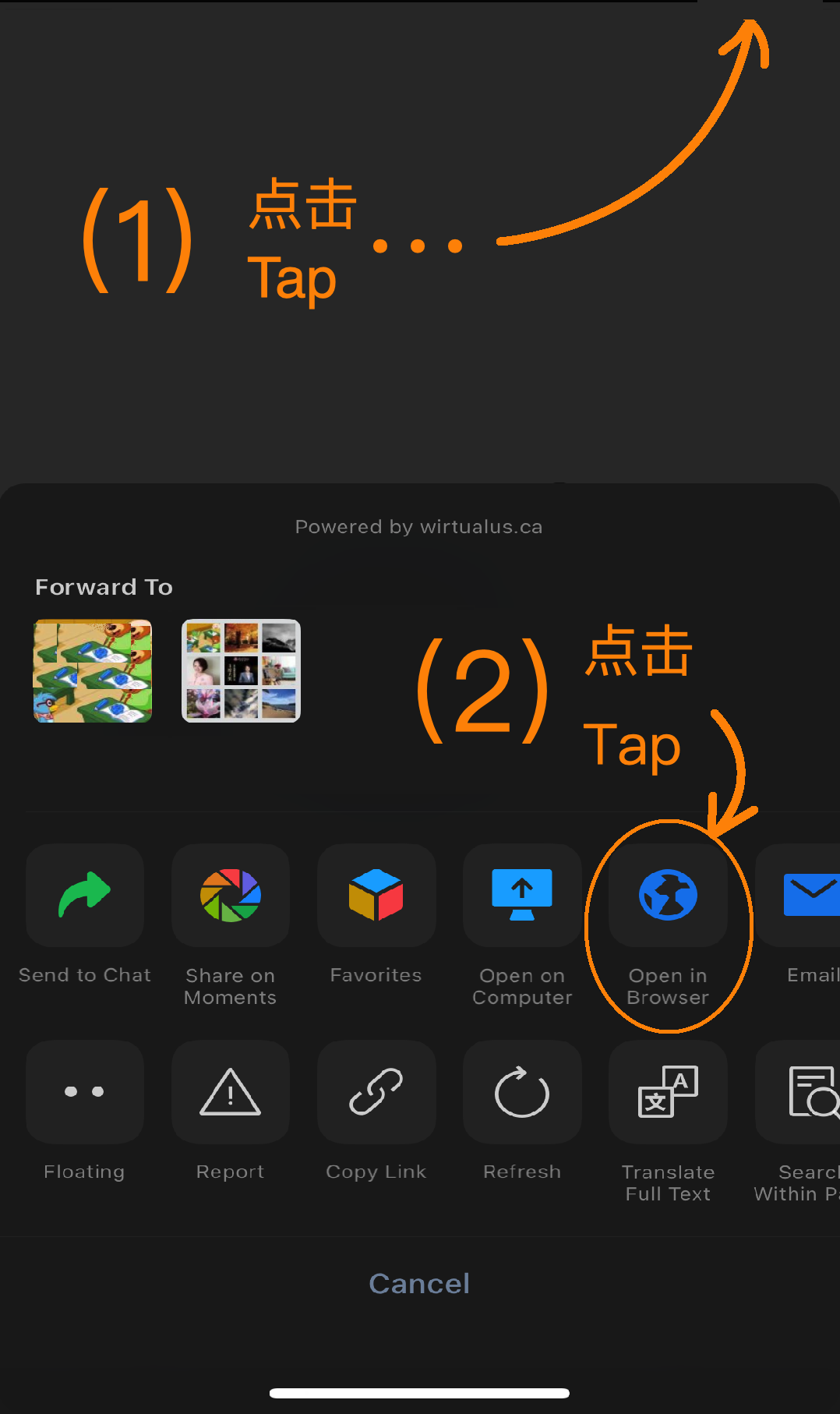Copy Link to clipboard
The width and height of the screenshot is (840, 1414).
tap(376, 1092)
